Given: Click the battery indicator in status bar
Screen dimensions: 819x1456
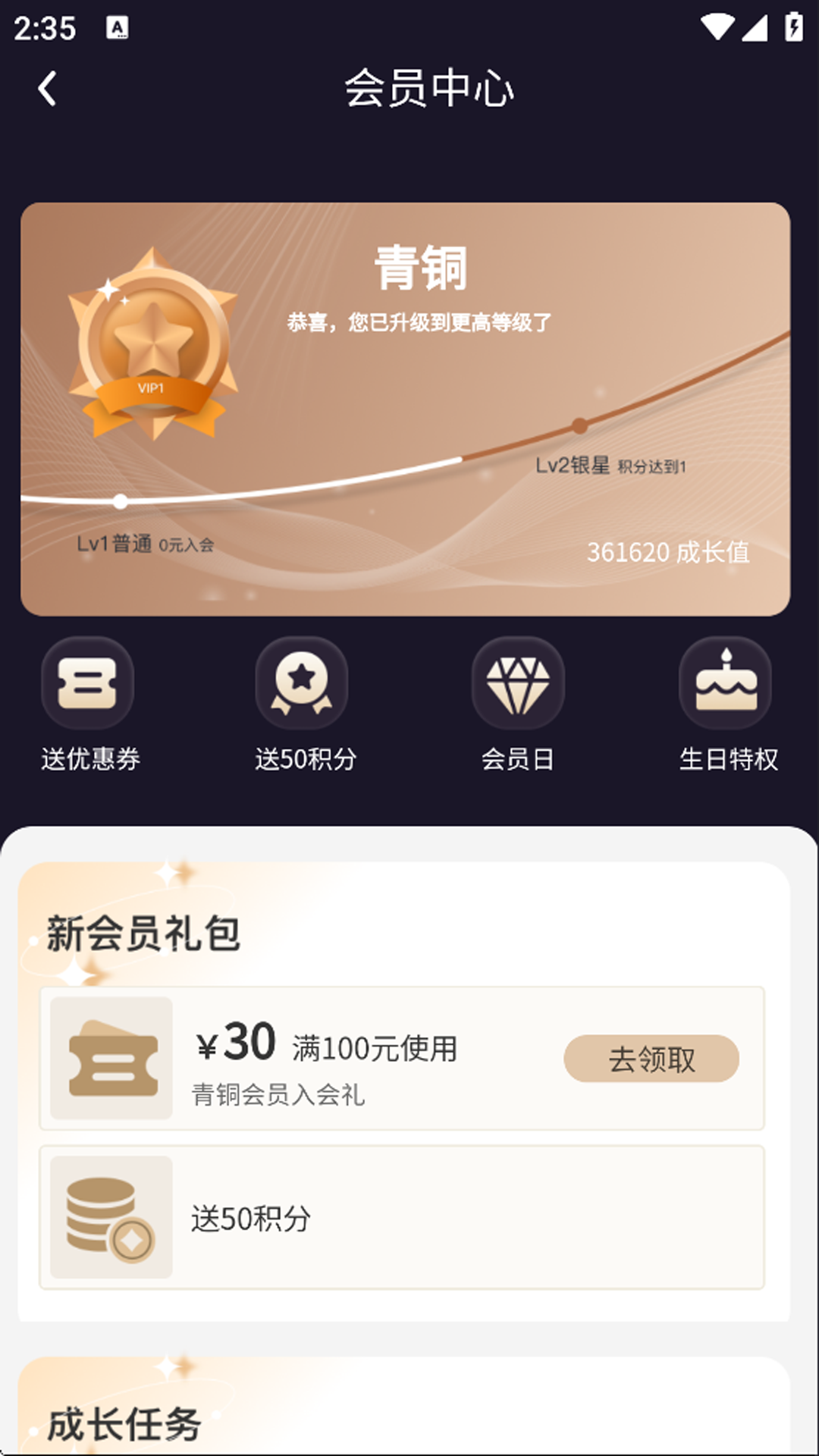Looking at the screenshot, I should pos(792,25).
